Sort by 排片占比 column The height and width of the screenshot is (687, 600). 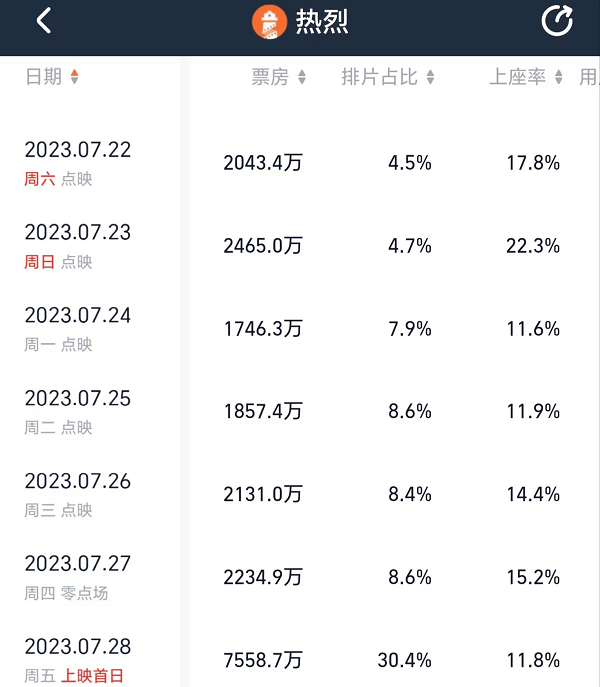point(388,77)
